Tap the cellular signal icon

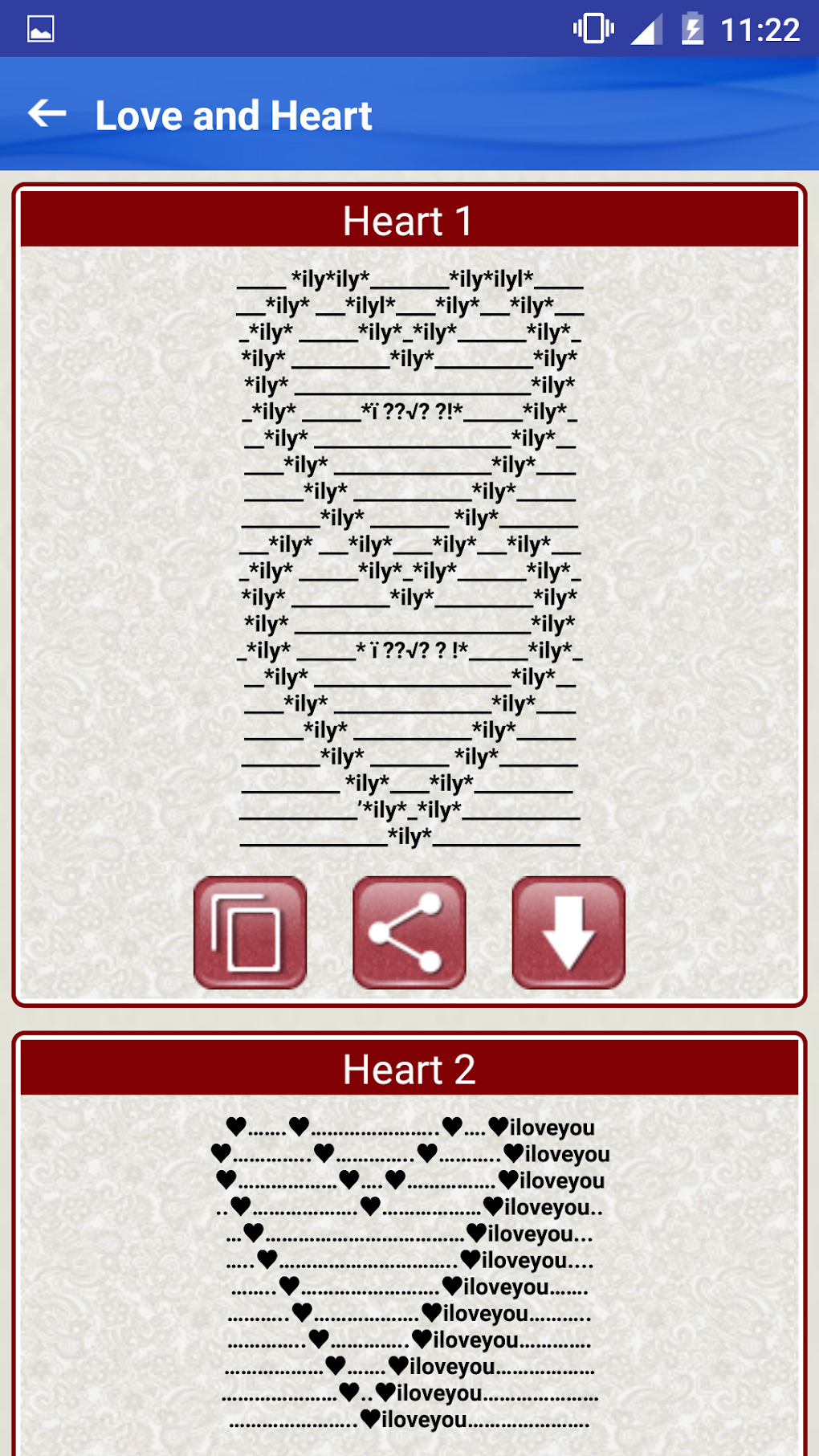(647, 29)
